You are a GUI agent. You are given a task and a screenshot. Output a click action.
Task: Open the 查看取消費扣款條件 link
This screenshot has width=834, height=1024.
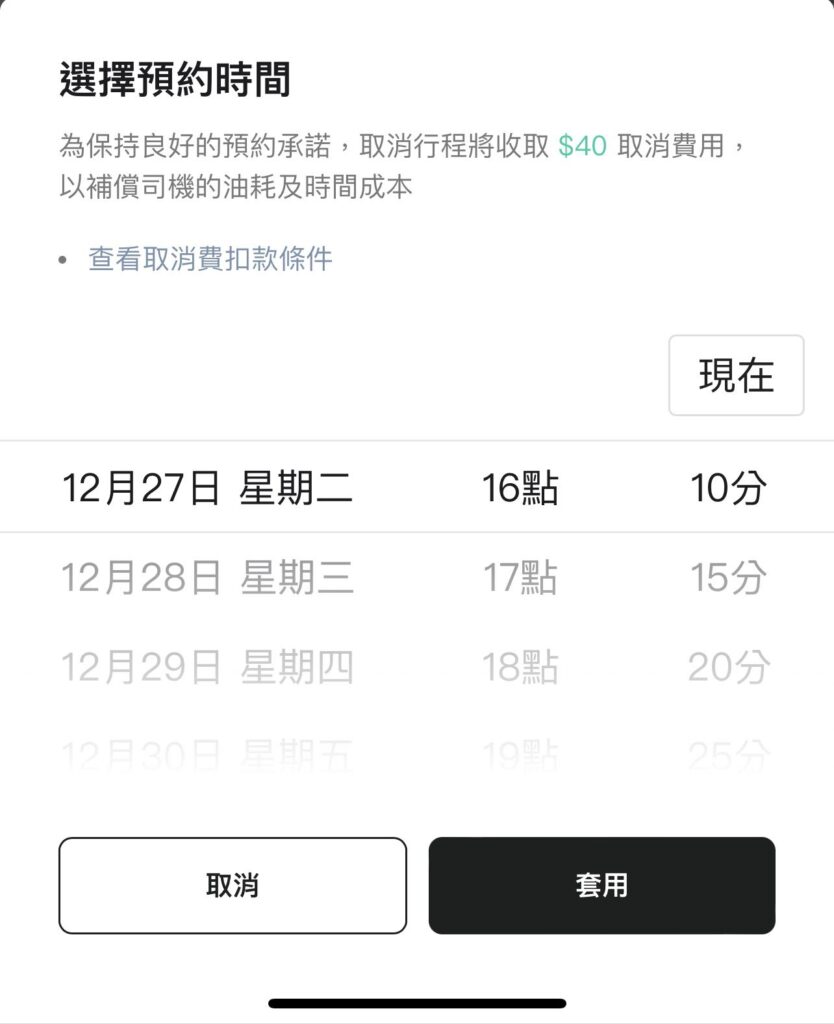click(210, 260)
